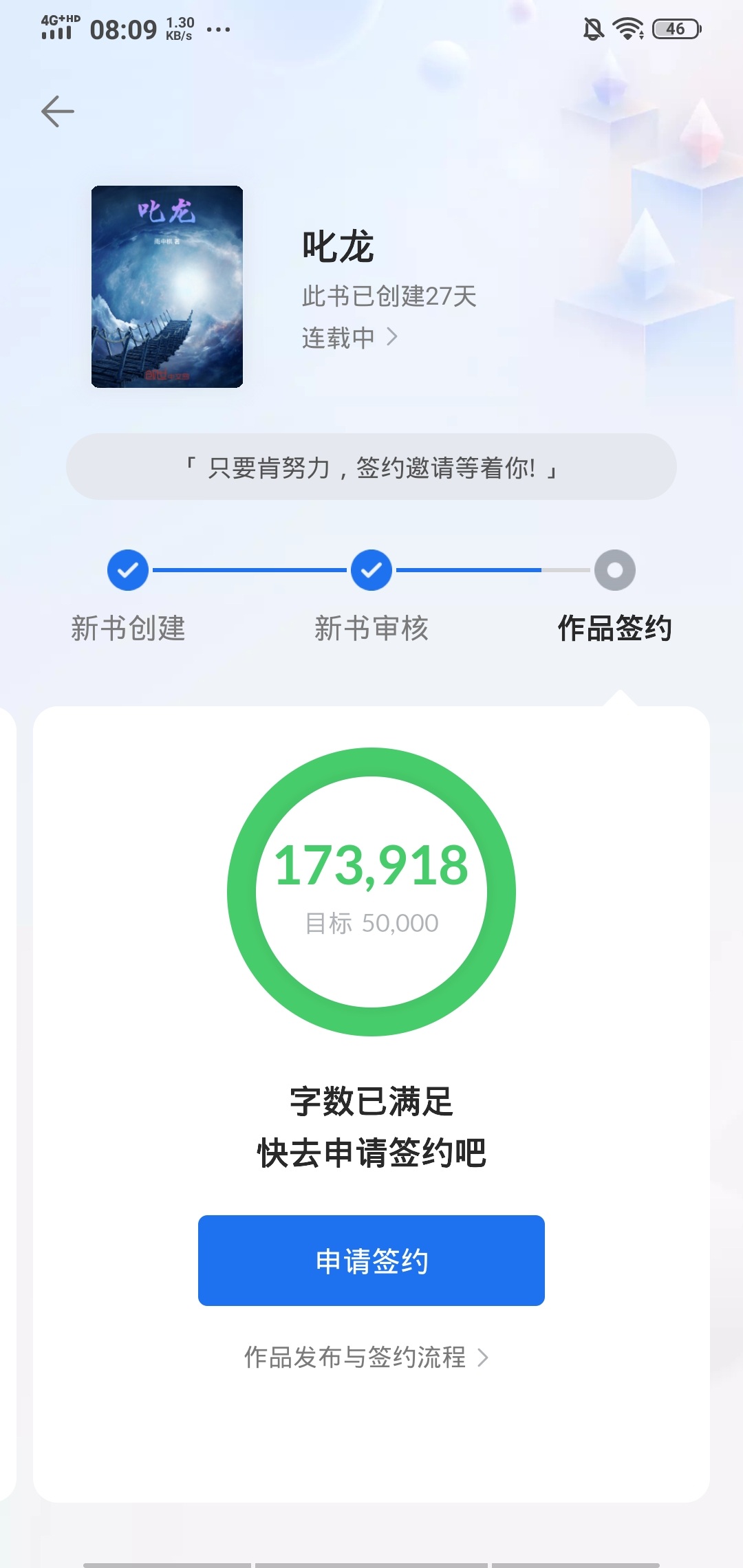743x1568 pixels.
Task: Select the 新书创建 step
Action: point(128,597)
